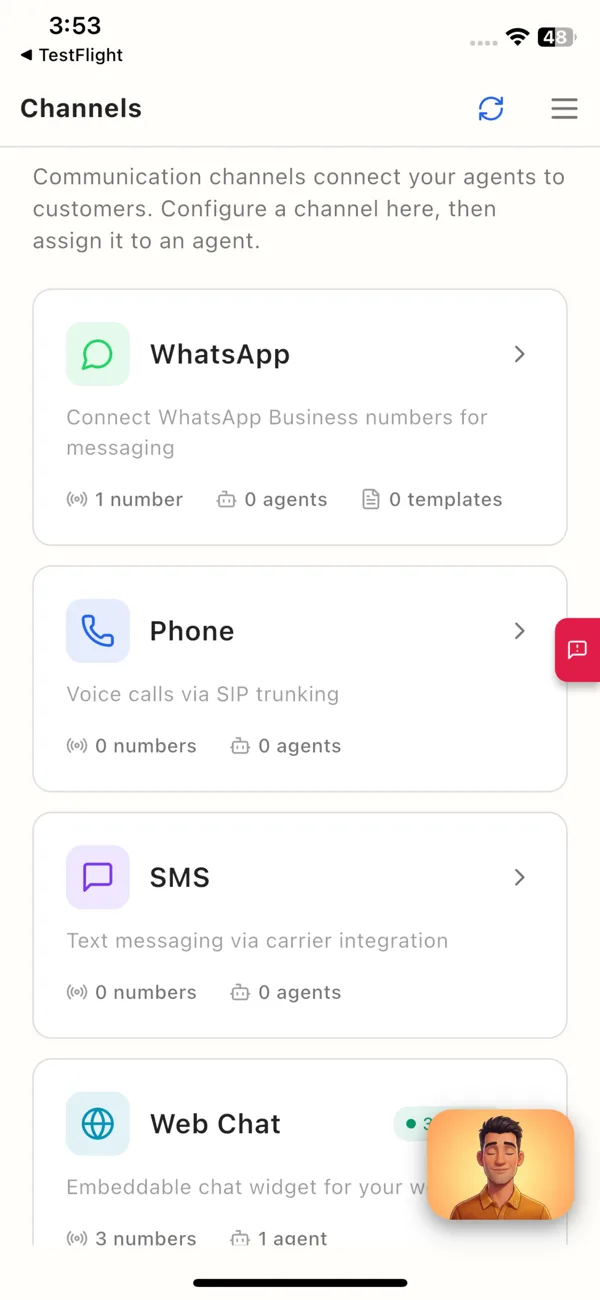The width and height of the screenshot is (600, 1300).
Task: Tap the red feedback button
Action: tap(578, 650)
